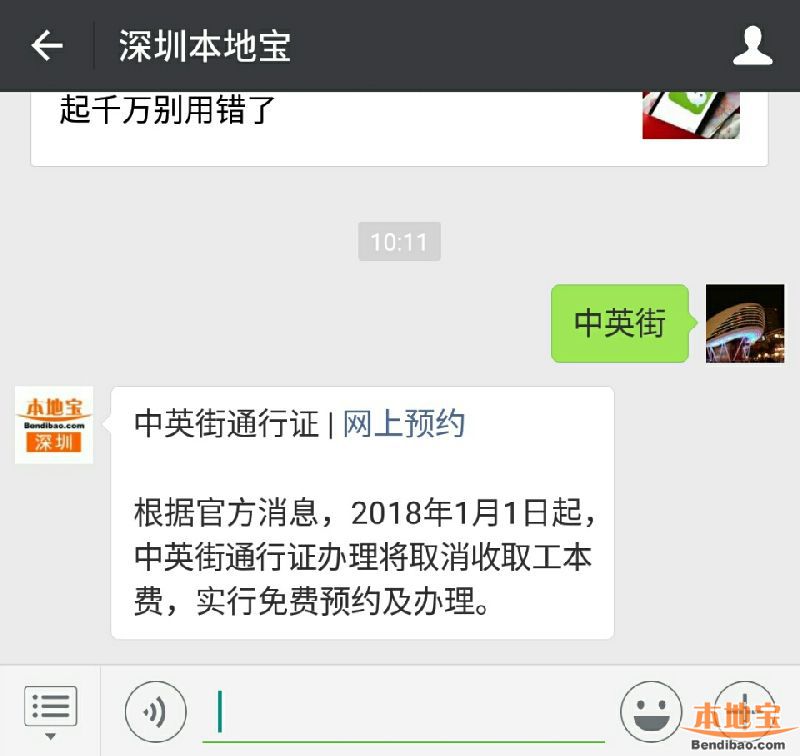Open the emoji picker
800x756 pixels.
click(651, 711)
